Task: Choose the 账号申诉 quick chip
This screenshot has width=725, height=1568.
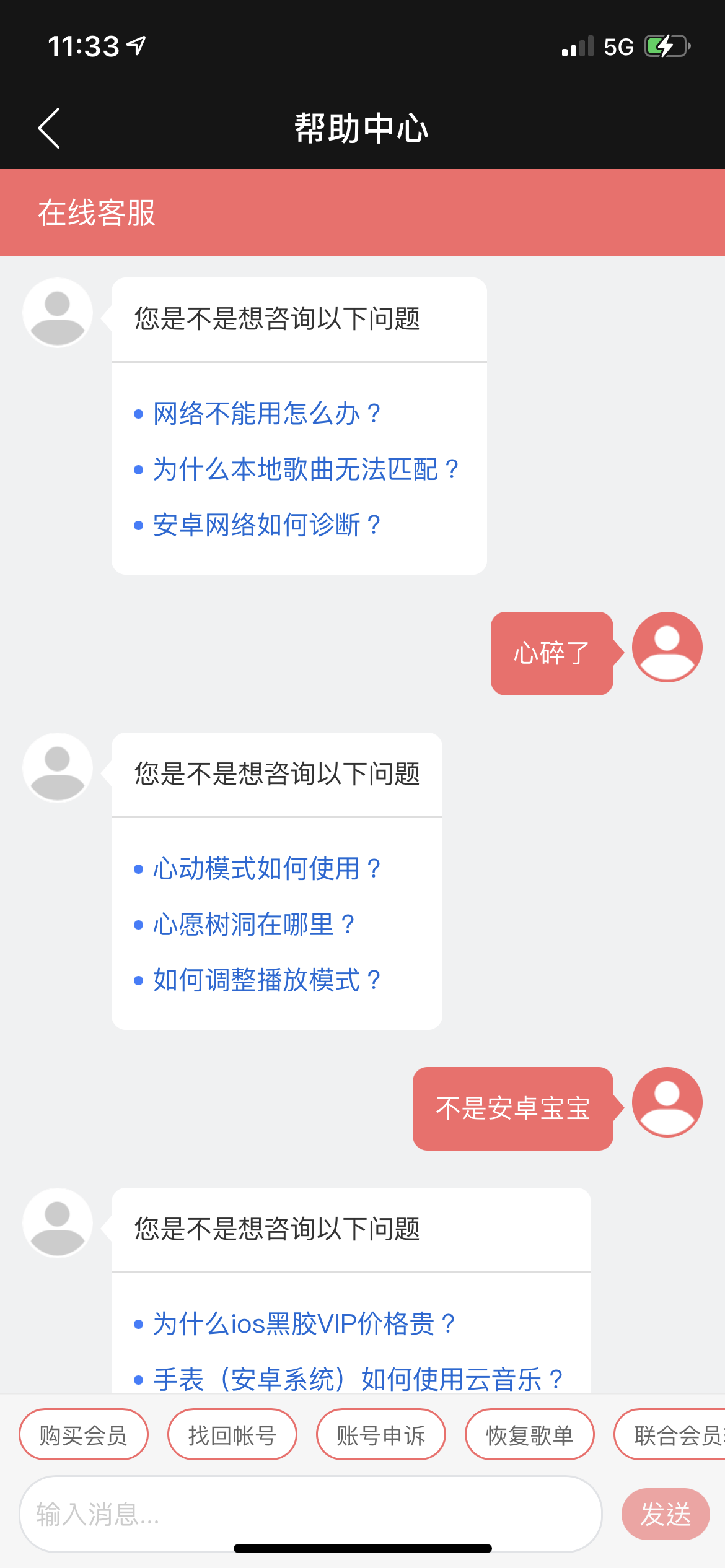Action: (381, 1434)
